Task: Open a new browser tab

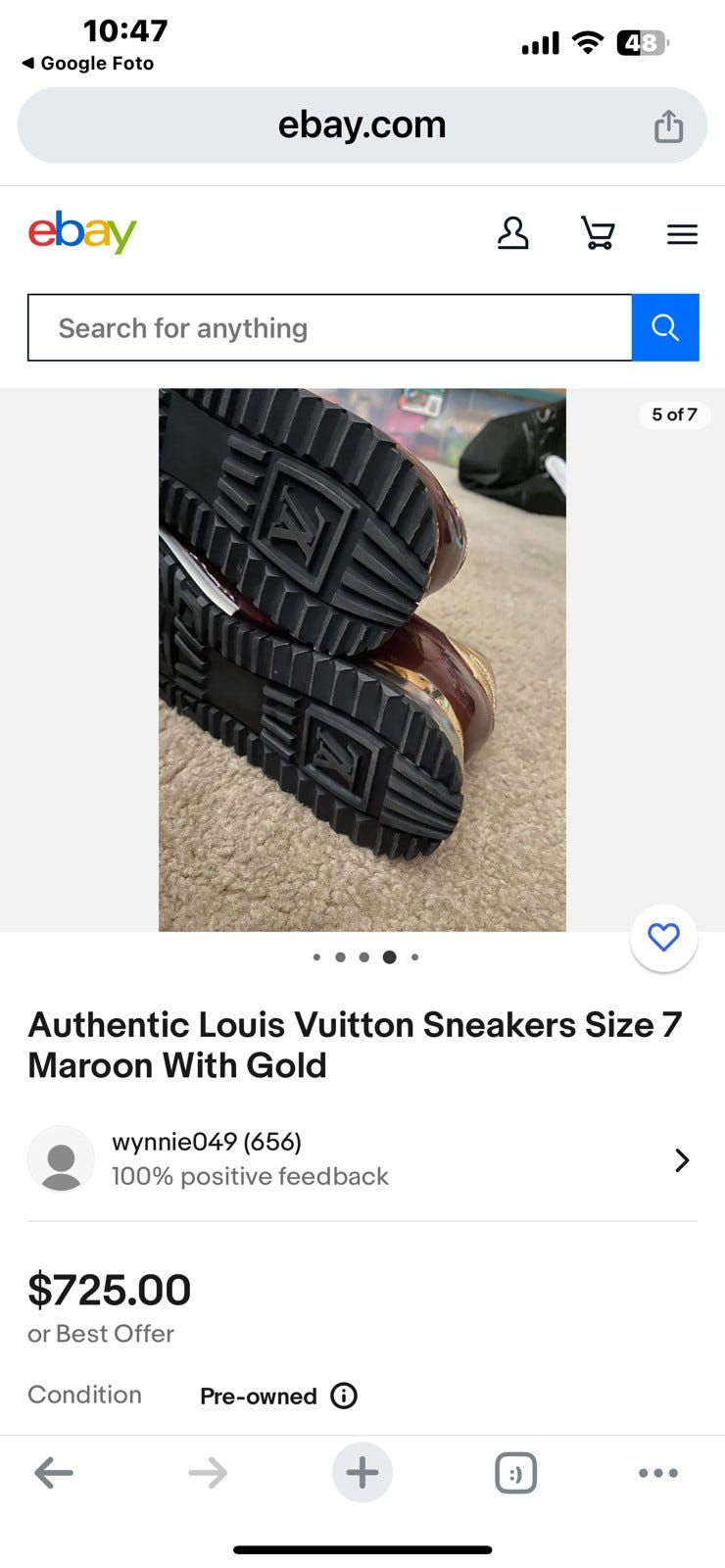Action: click(x=362, y=1472)
